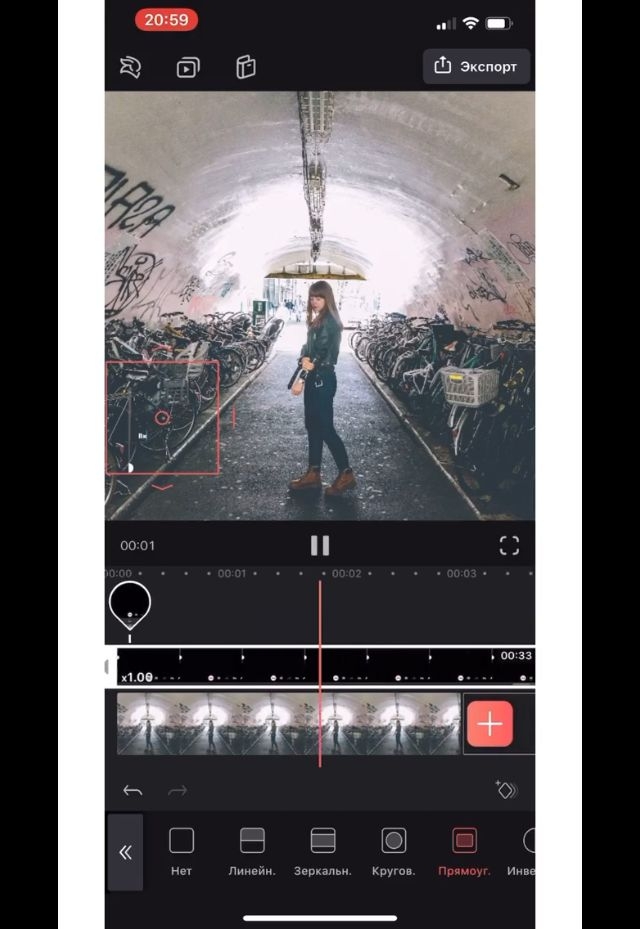Choose the Линейн. mask
Screen dimensions: 640x929
[x=252, y=852]
